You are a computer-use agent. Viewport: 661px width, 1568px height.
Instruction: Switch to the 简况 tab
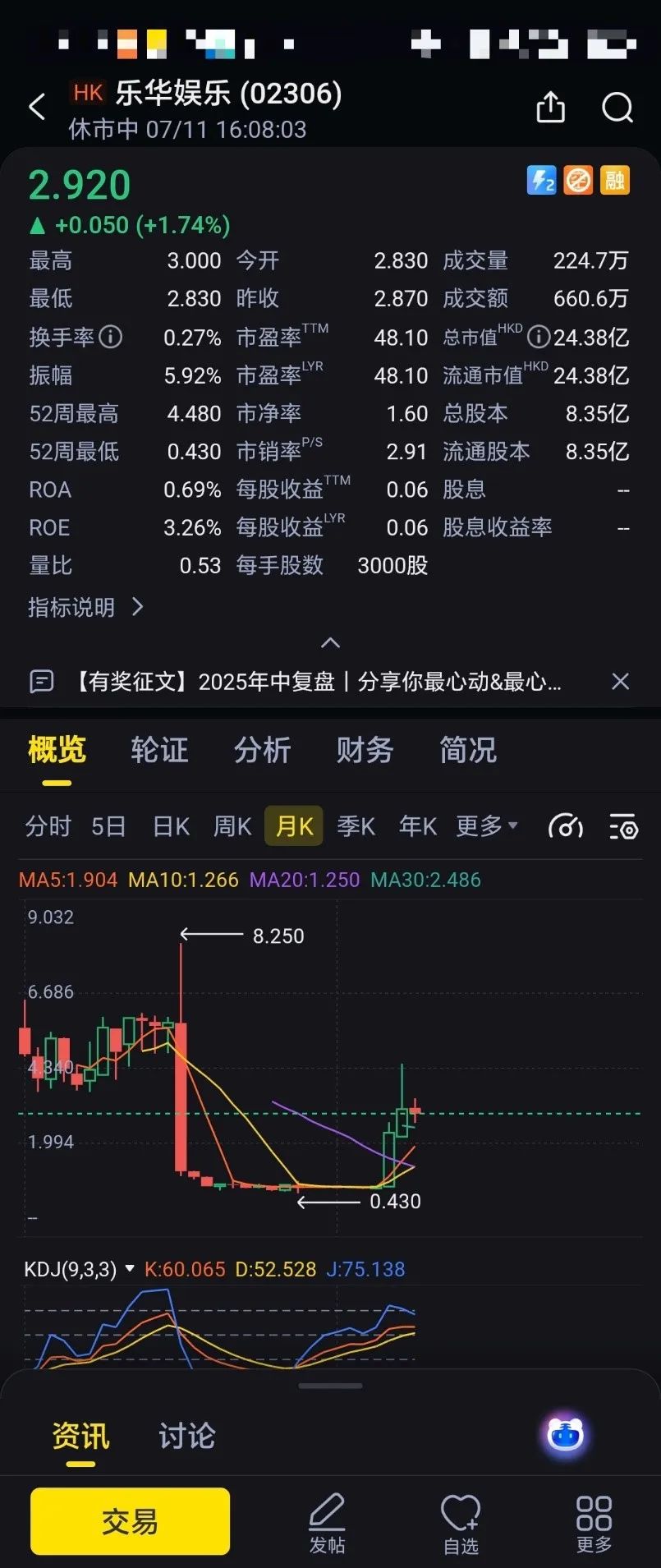coord(468,750)
